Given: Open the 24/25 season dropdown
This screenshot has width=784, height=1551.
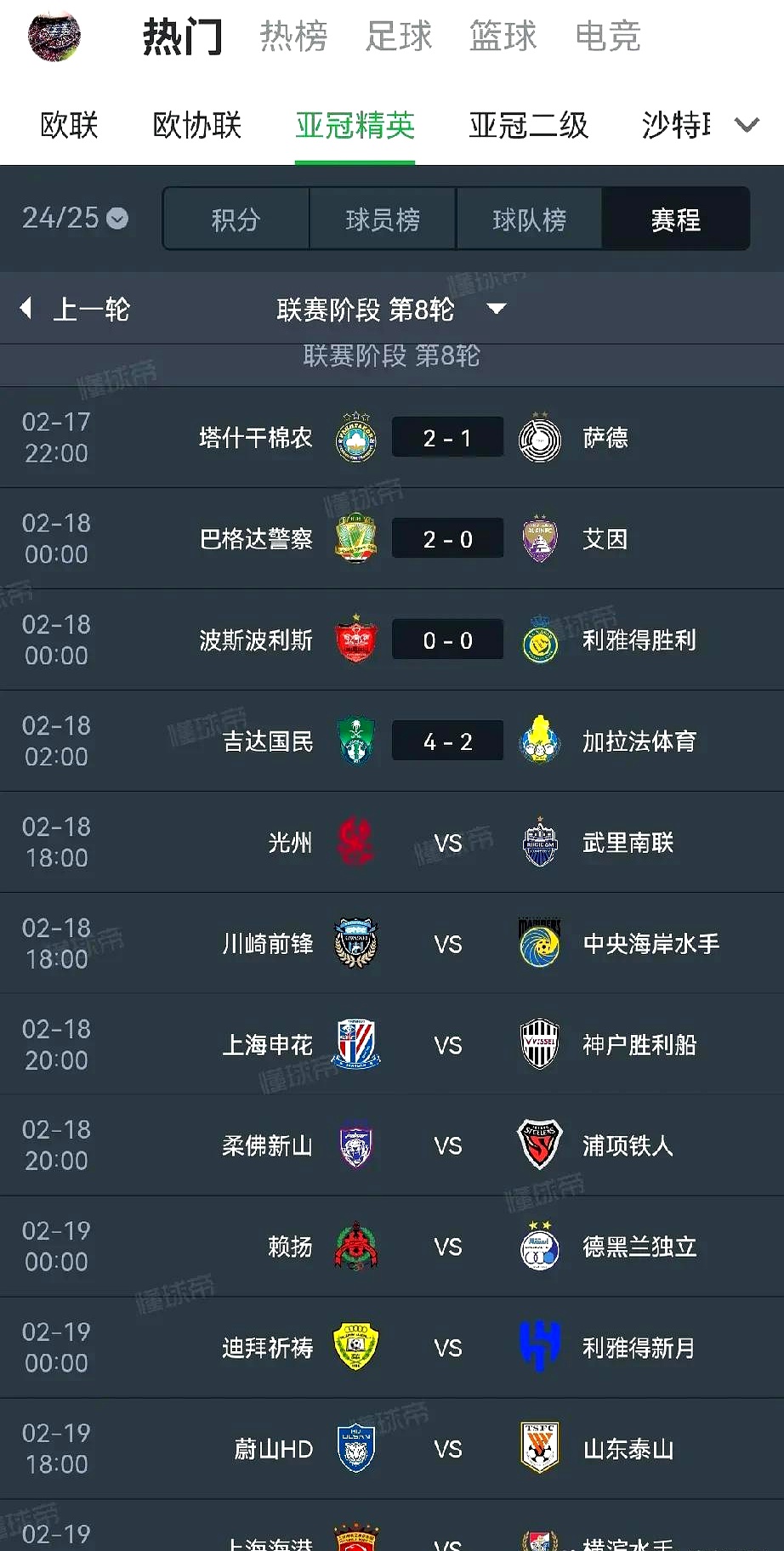Looking at the screenshot, I should point(75,219).
